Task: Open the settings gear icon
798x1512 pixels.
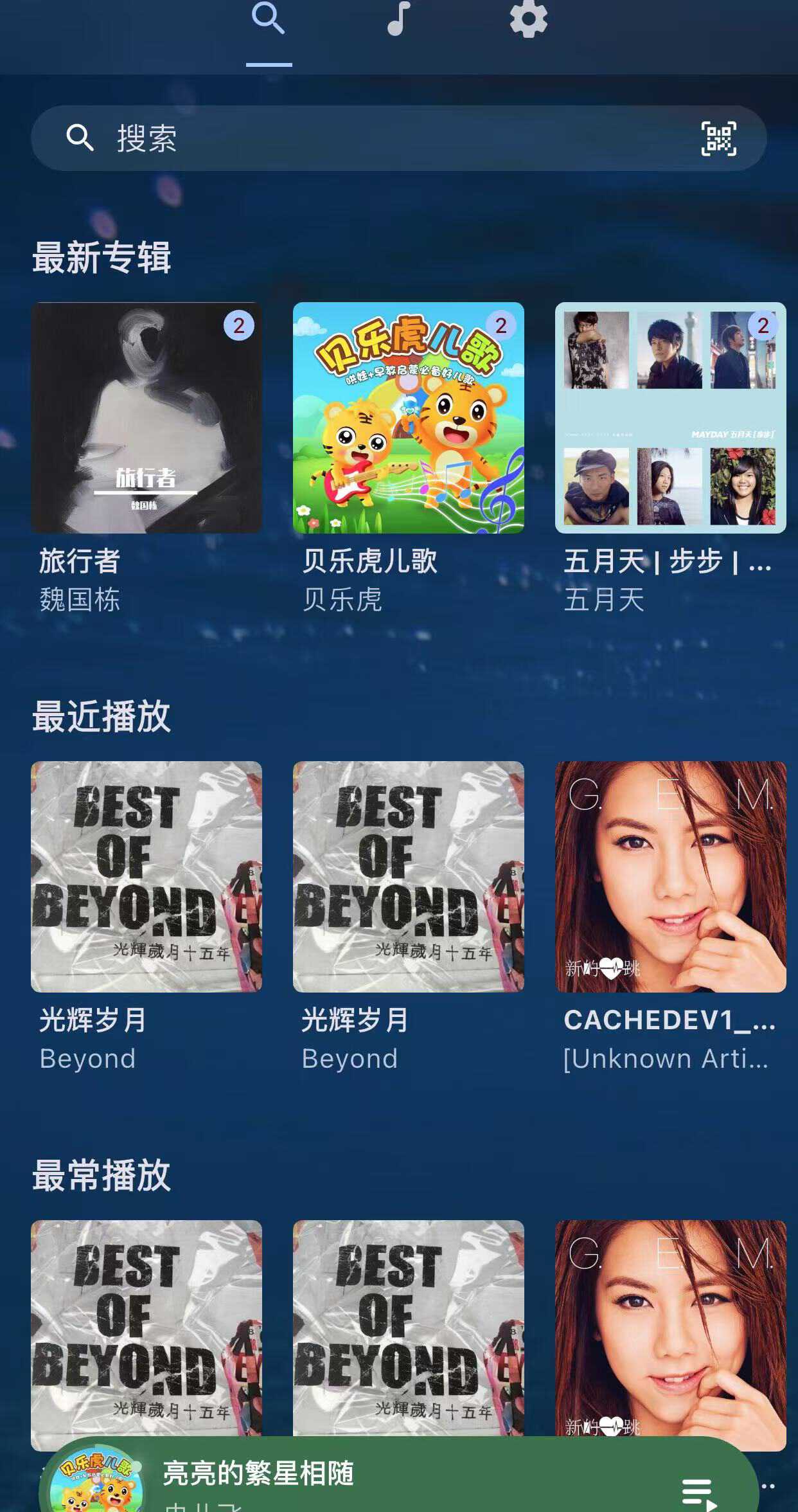Action: pyautogui.click(x=527, y=19)
